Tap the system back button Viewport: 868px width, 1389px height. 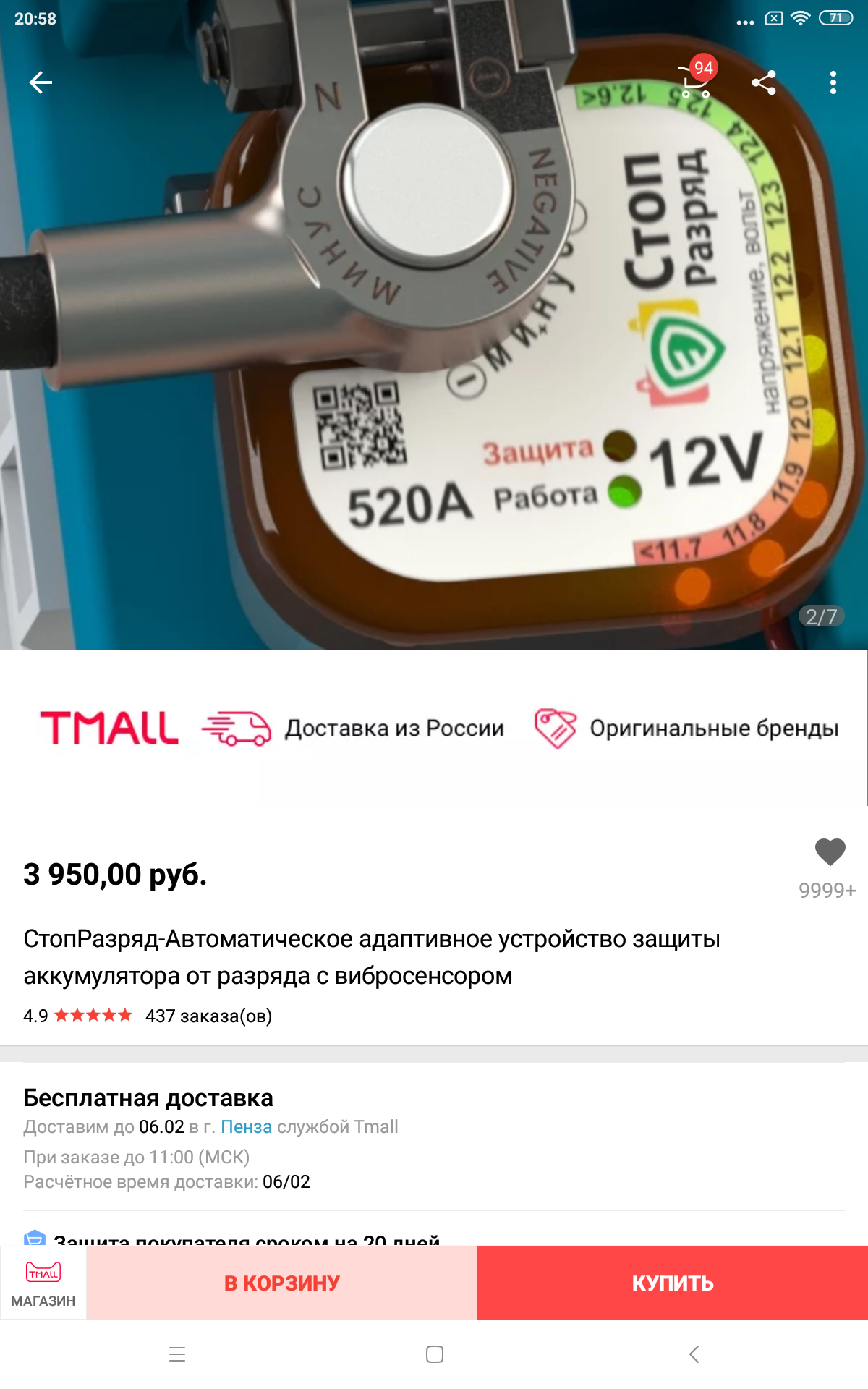coord(694,1354)
